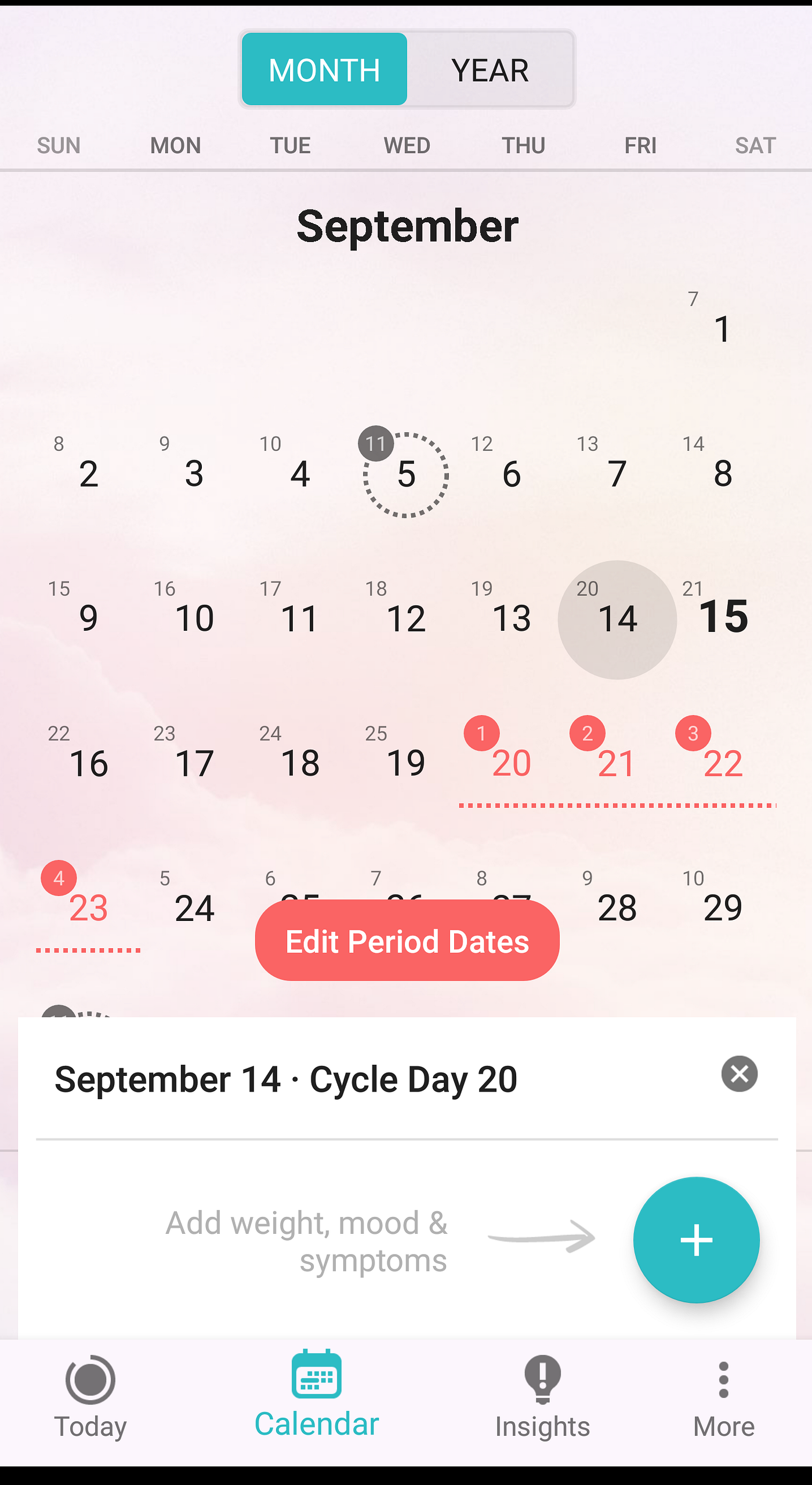Image resolution: width=812 pixels, height=1485 pixels.
Task: Switch to the YEAR view
Action: tap(490, 70)
